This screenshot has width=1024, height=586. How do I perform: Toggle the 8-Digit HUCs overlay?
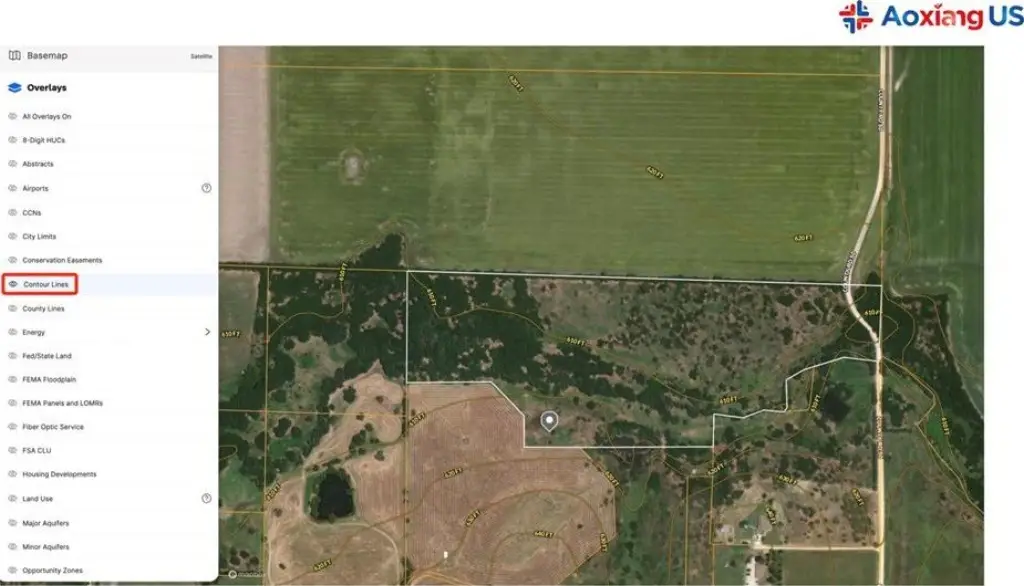(43, 140)
